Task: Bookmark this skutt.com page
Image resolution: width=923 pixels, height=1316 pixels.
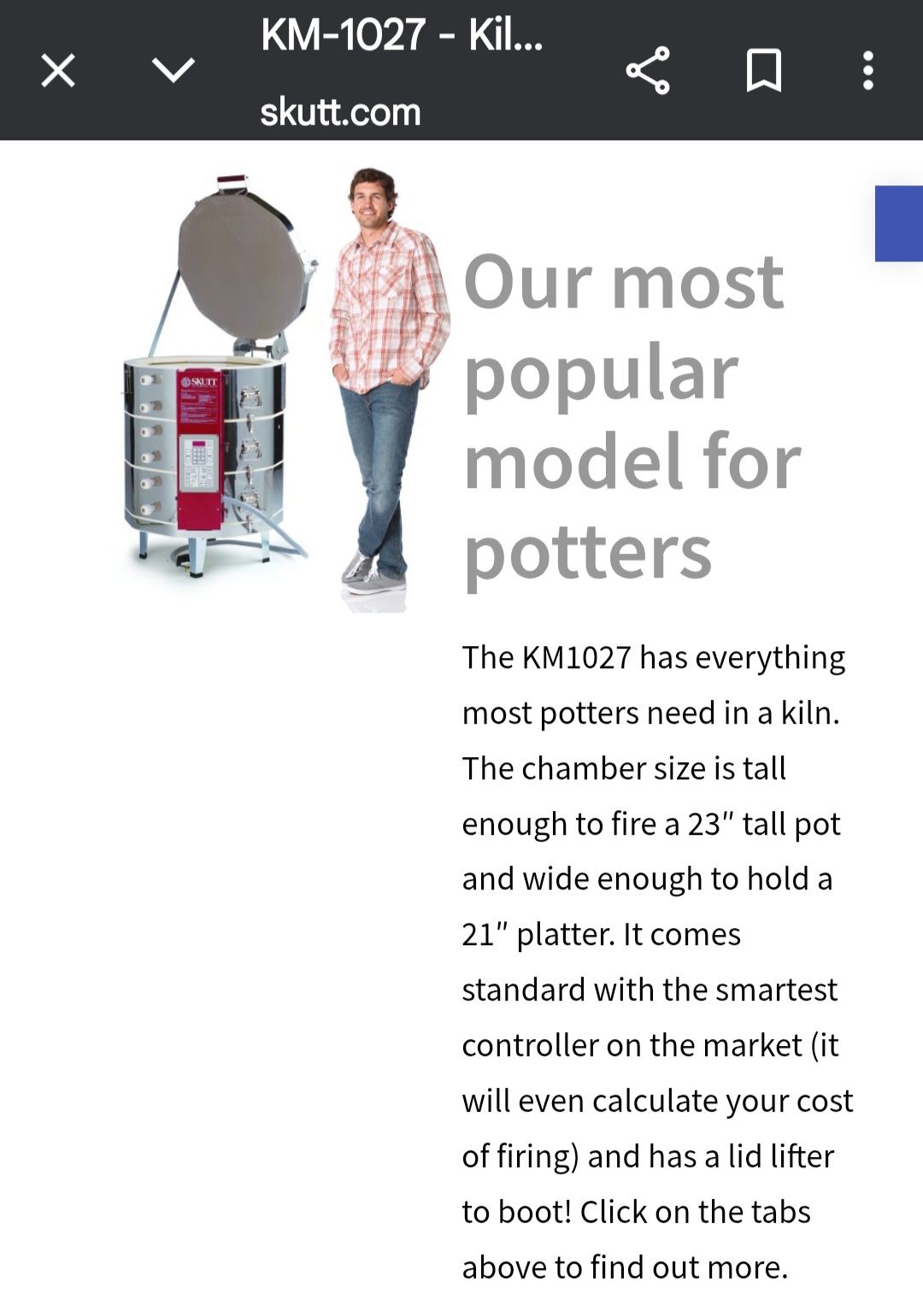Action: click(x=763, y=71)
